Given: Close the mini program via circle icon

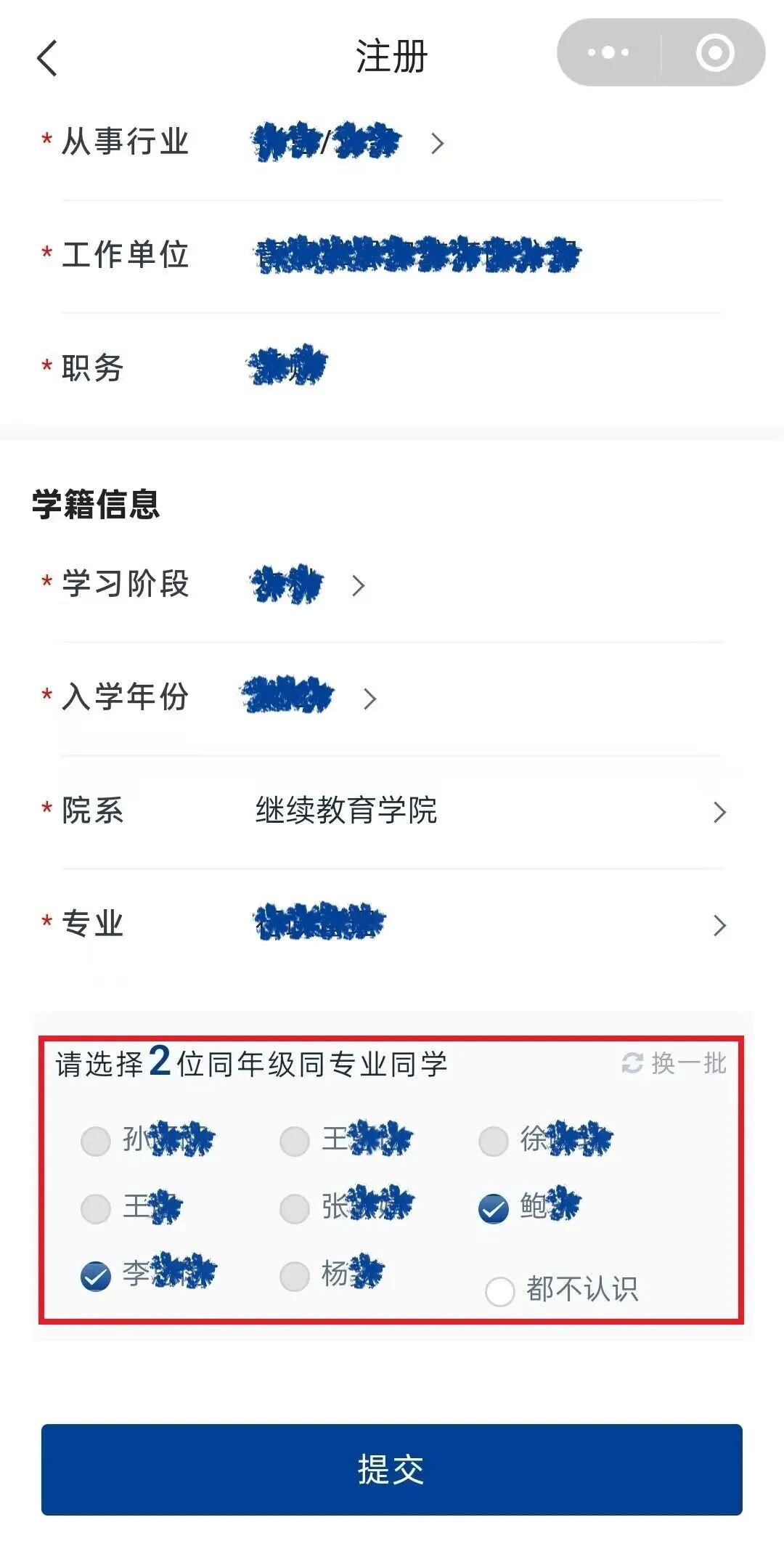Looking at the screenshot, I should (715, 53).
